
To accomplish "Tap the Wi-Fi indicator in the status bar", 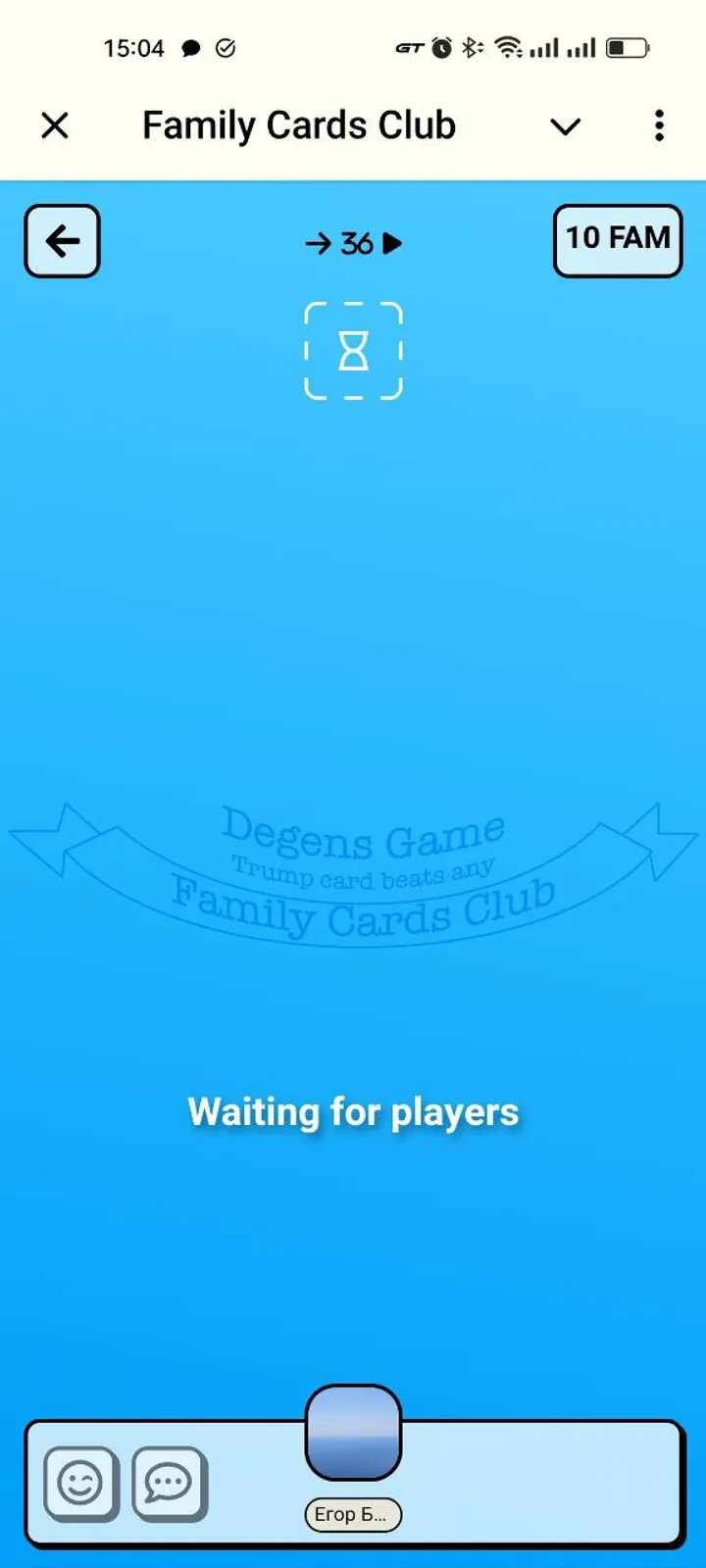I will click(x=509, y=46).
